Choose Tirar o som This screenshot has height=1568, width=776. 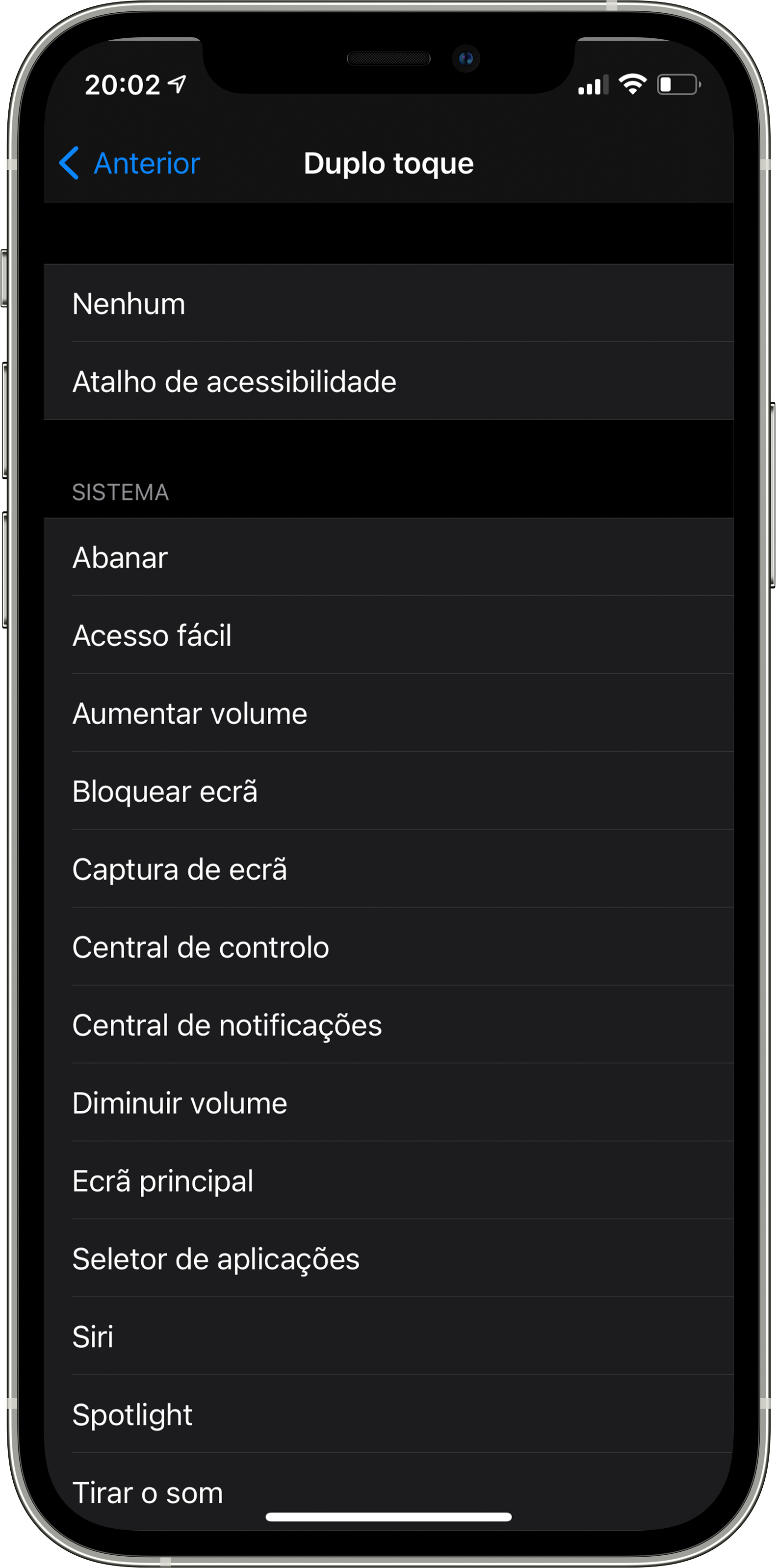[x=388, y=1491]
